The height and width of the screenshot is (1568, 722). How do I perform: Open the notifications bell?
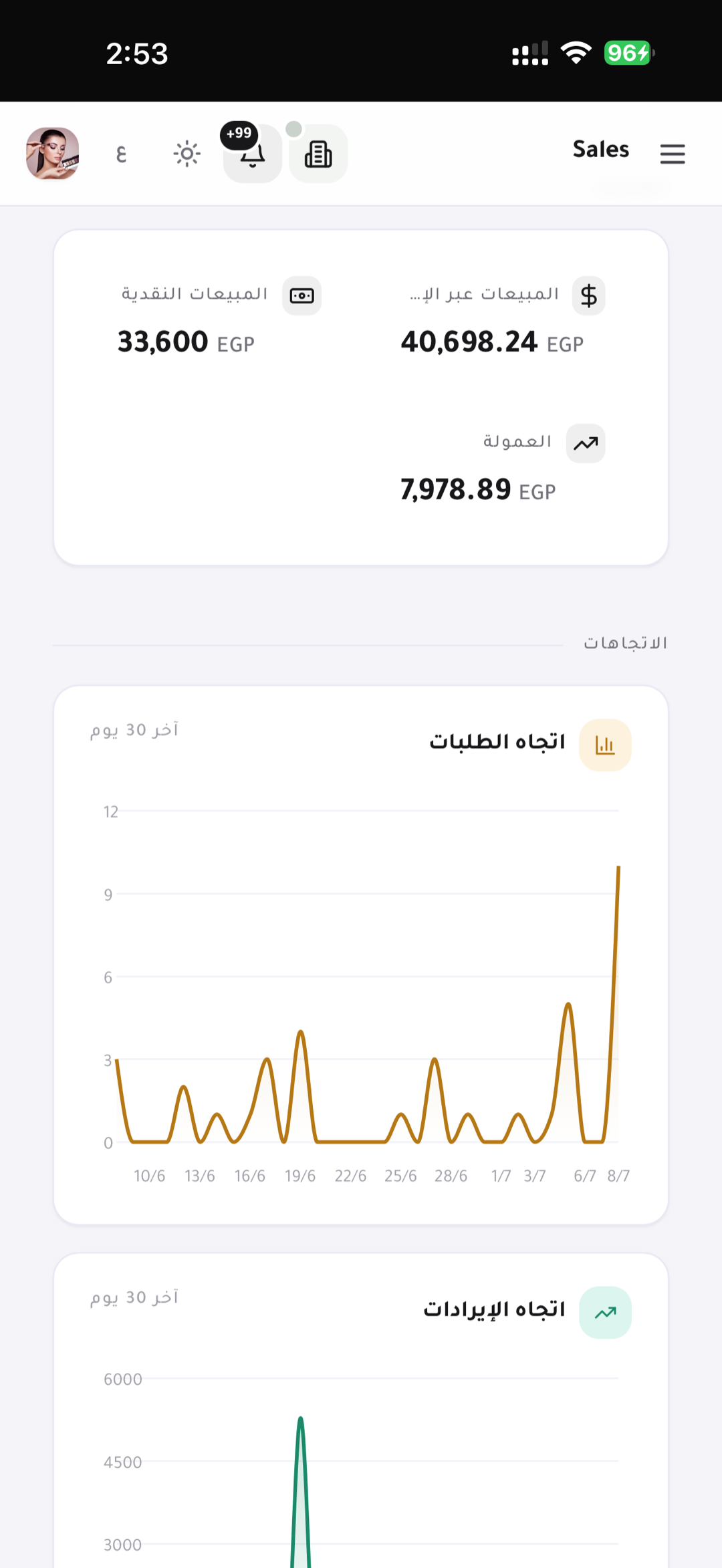252,154
